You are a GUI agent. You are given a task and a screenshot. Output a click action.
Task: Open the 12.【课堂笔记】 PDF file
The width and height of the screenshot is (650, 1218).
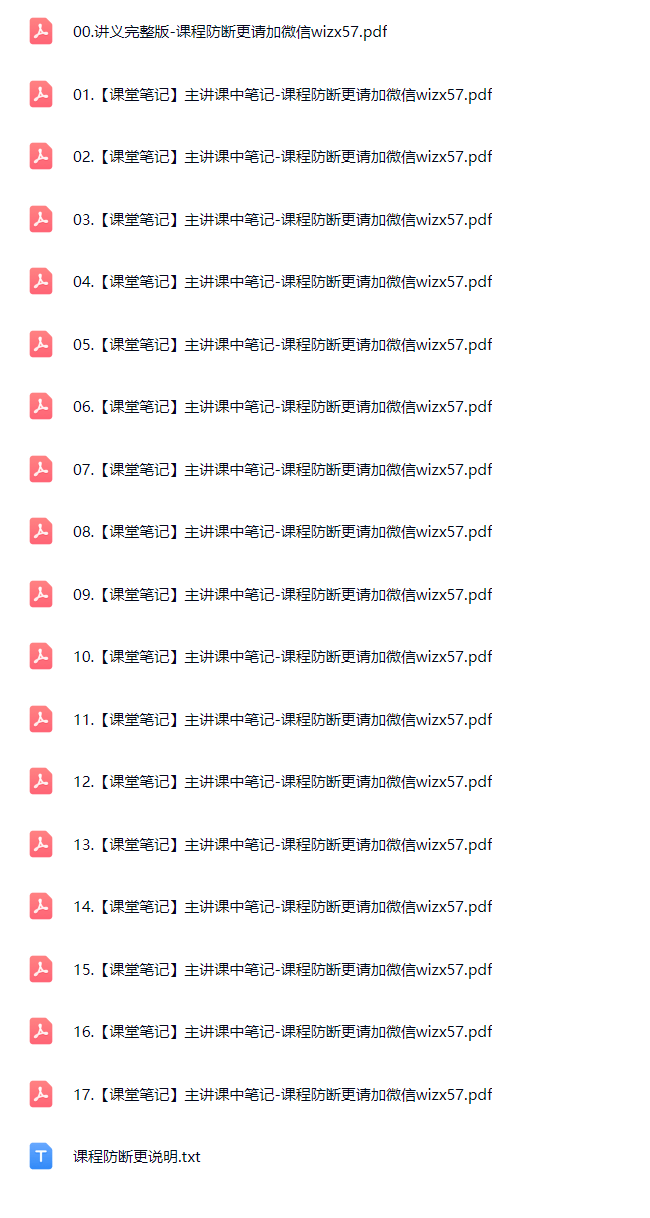coord(282,782)
